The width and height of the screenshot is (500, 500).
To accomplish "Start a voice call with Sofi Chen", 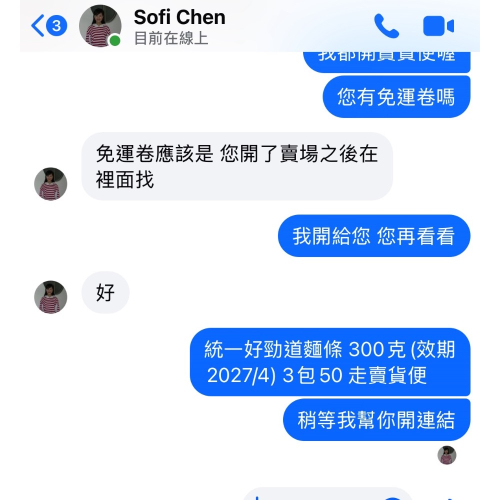I will click(386, 26).
